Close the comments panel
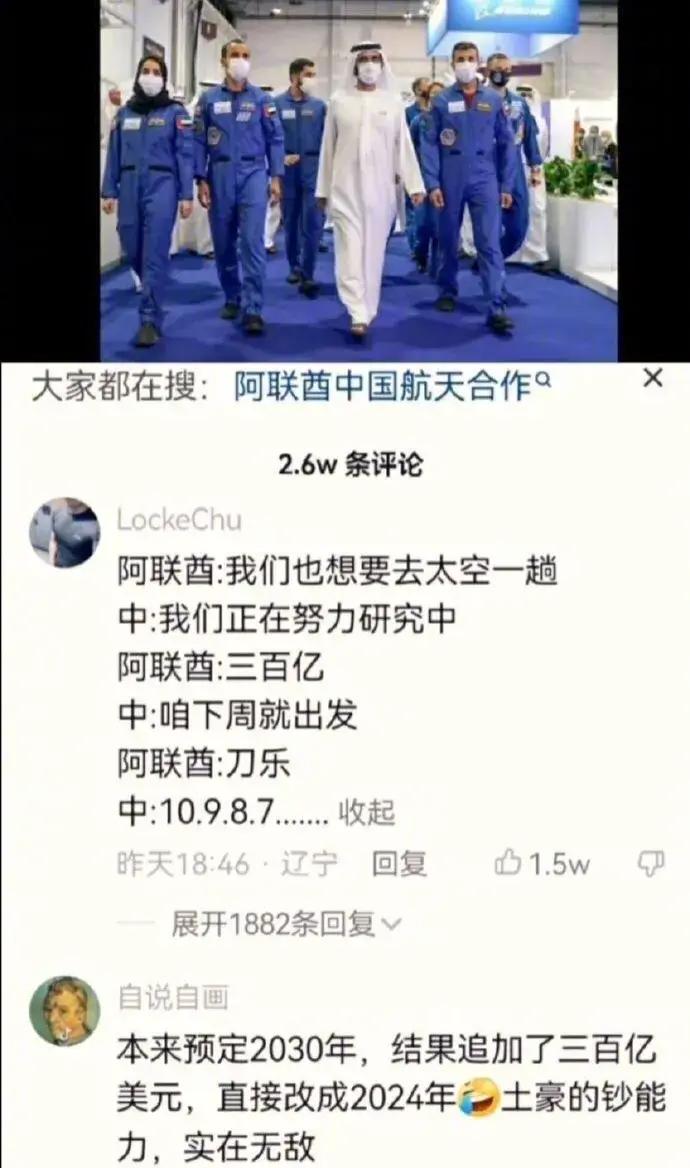Viewport: 690px width, 1168px height. [653, 378]
